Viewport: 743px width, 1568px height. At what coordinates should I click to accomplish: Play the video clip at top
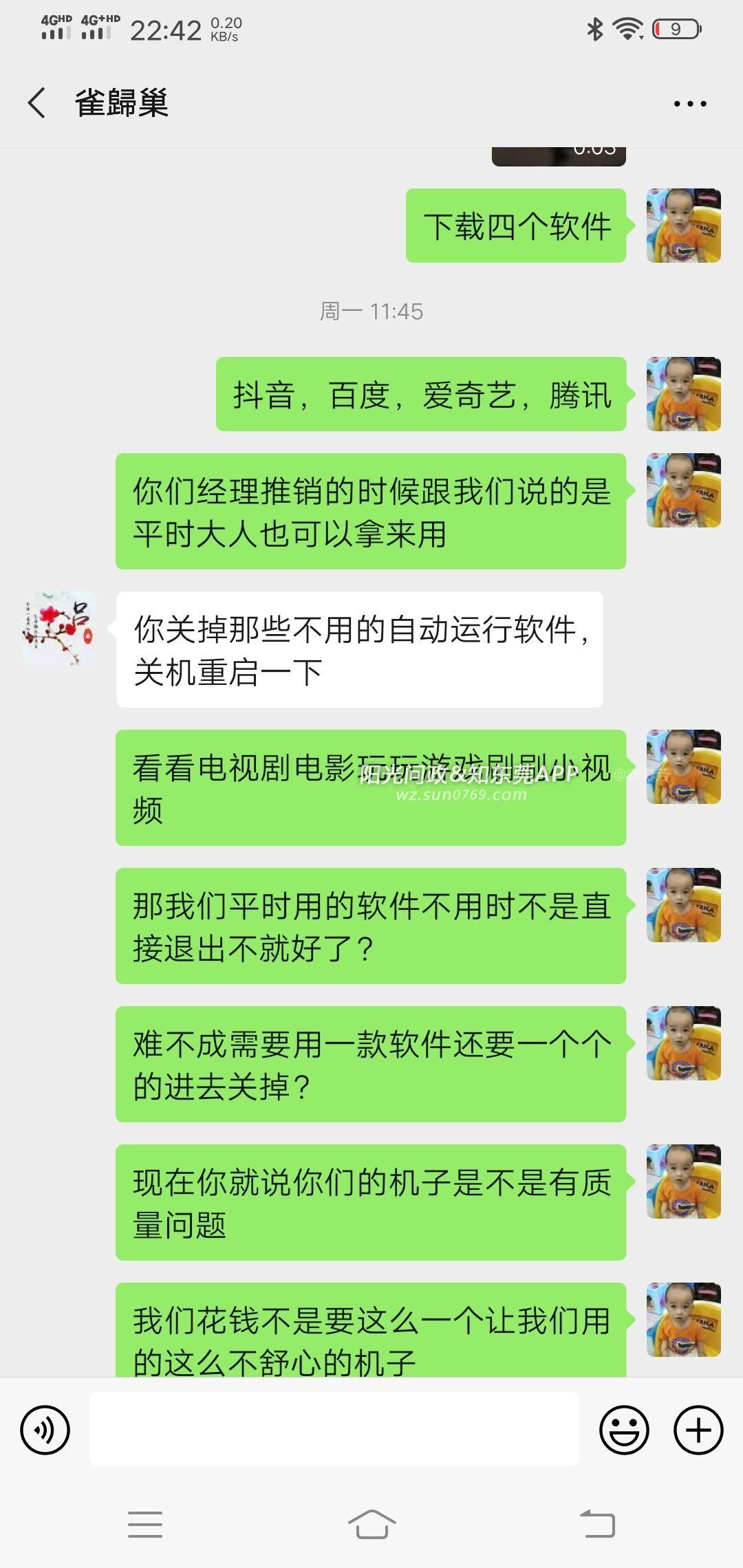558,156
